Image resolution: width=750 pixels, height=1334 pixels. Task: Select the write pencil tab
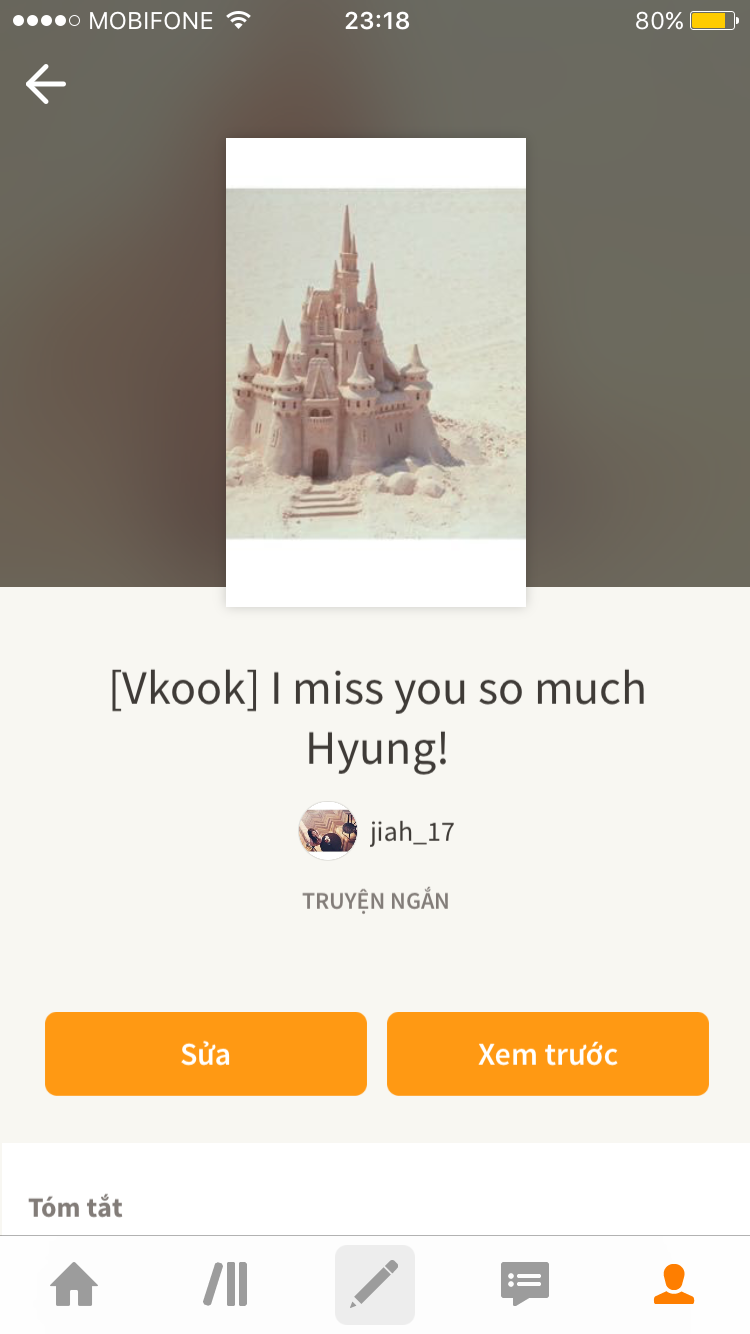375,1284
